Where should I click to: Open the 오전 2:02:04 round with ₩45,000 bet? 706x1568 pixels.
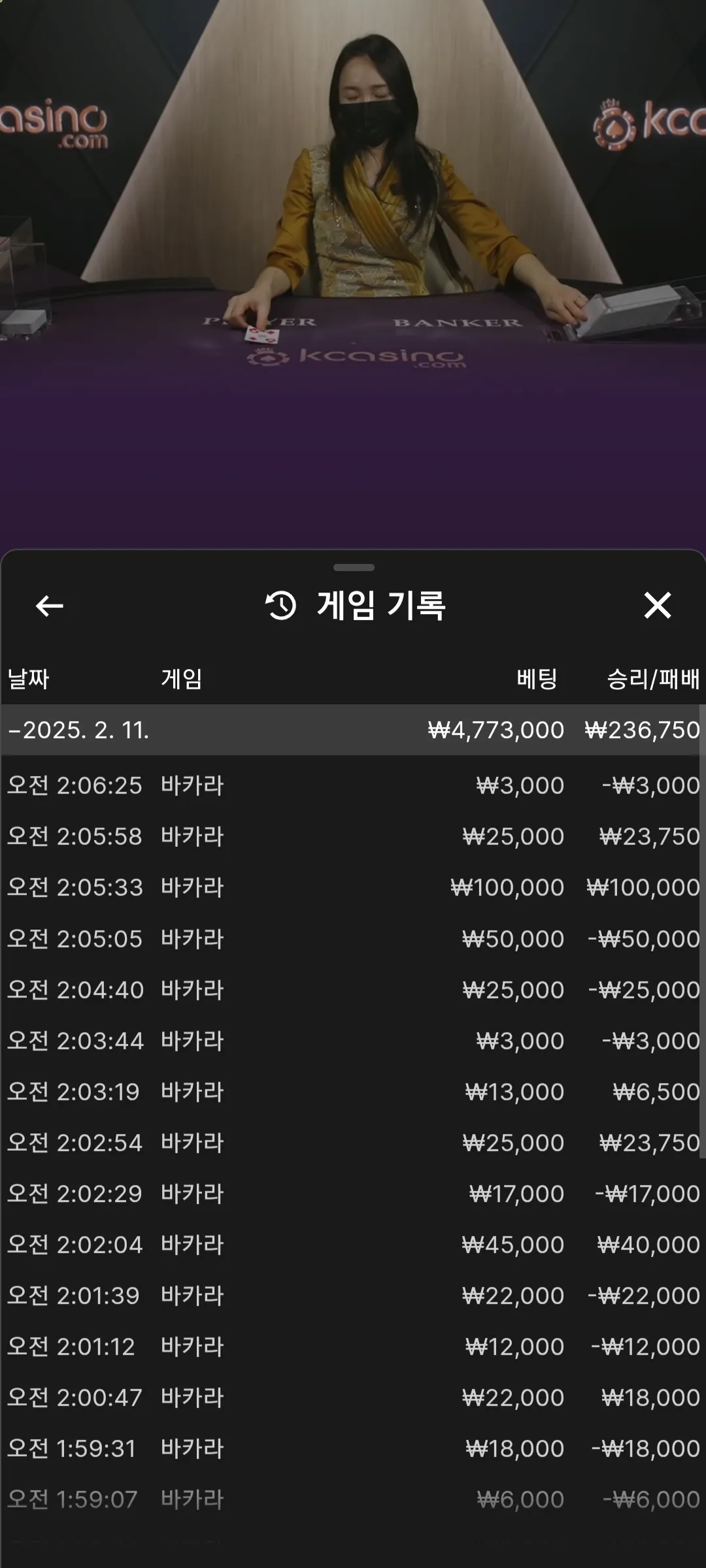tap(353, 1245)
